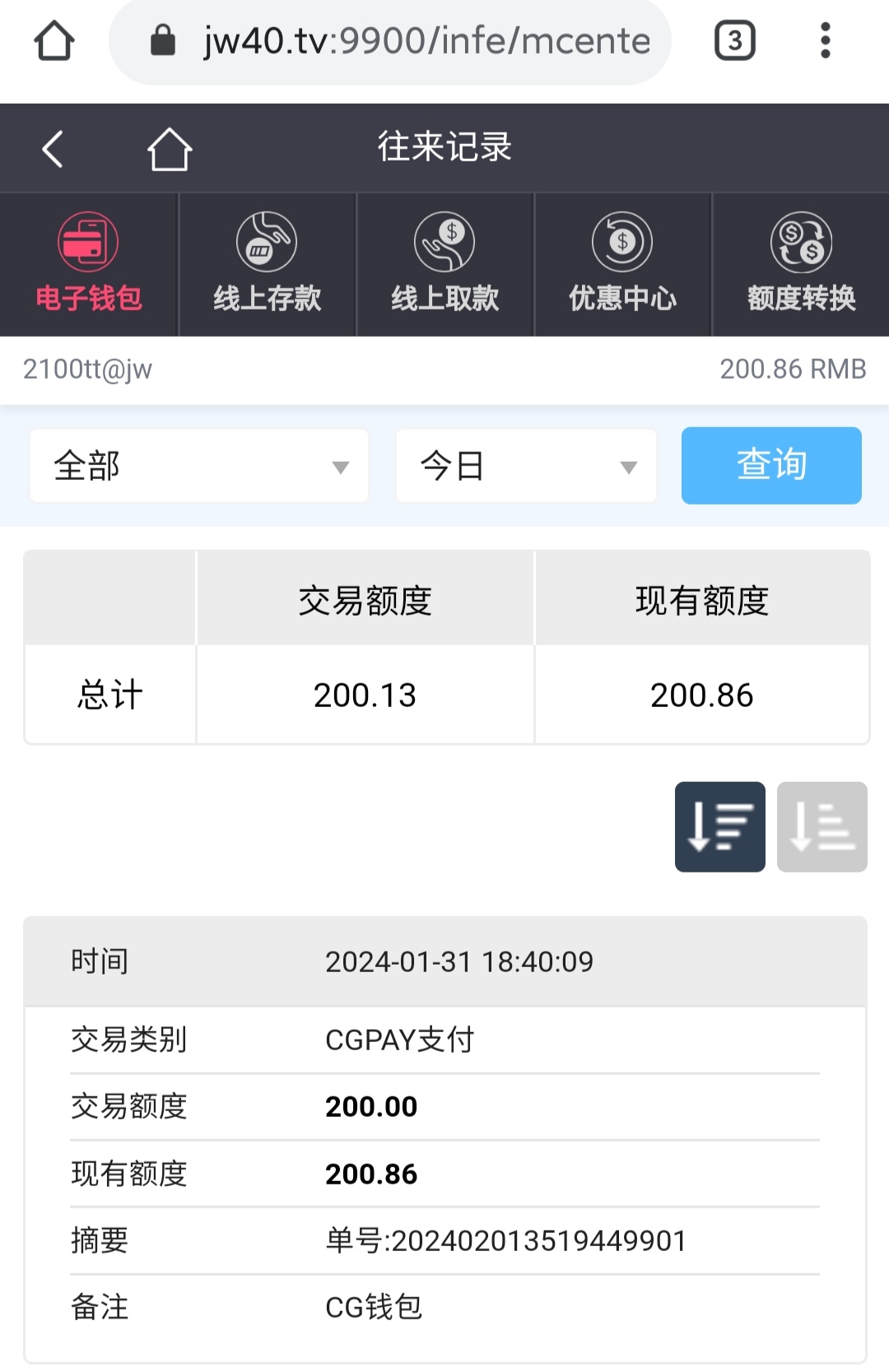Screen dimensions: 889x1372
Task: Tap the browser home button
Action: click(x=54, y=40)
